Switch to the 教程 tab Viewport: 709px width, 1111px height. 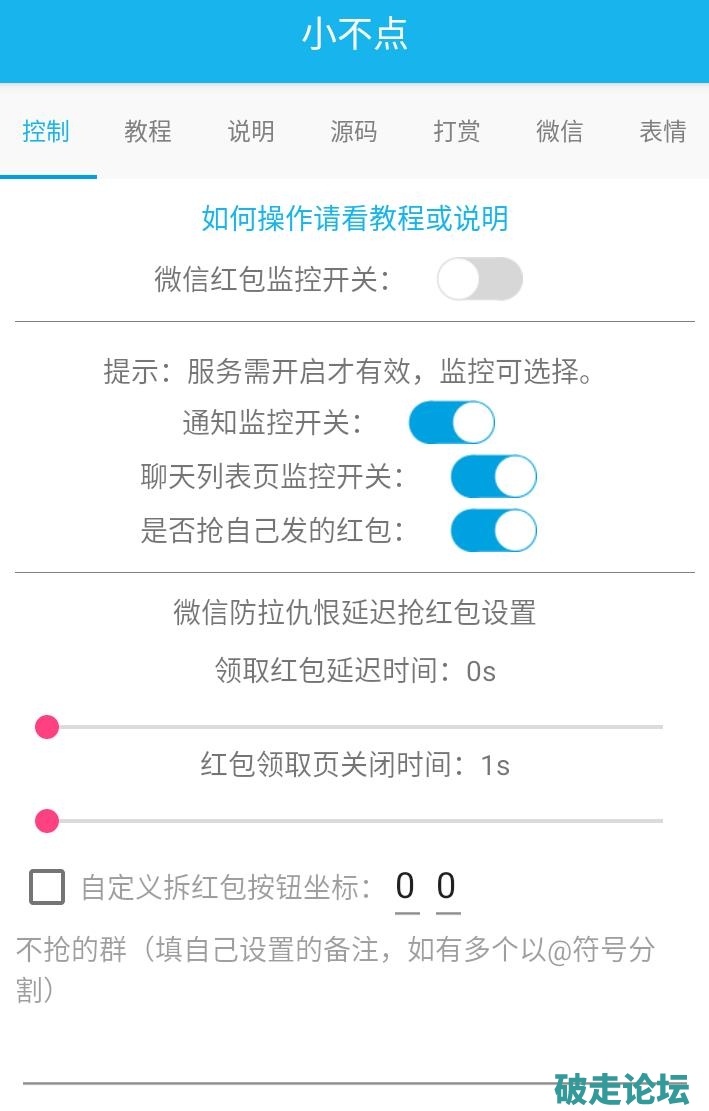pyautogui.click(x=148, y=131)
